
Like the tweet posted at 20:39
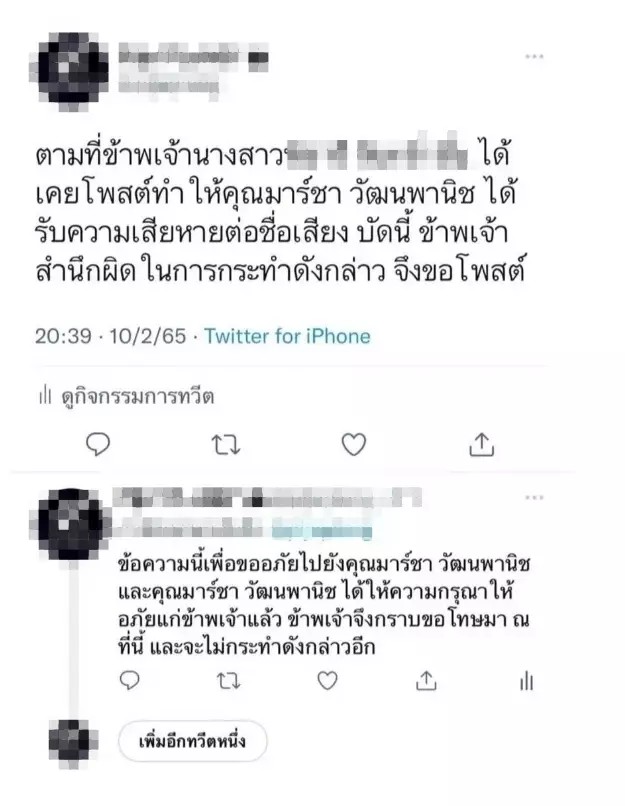353,442
